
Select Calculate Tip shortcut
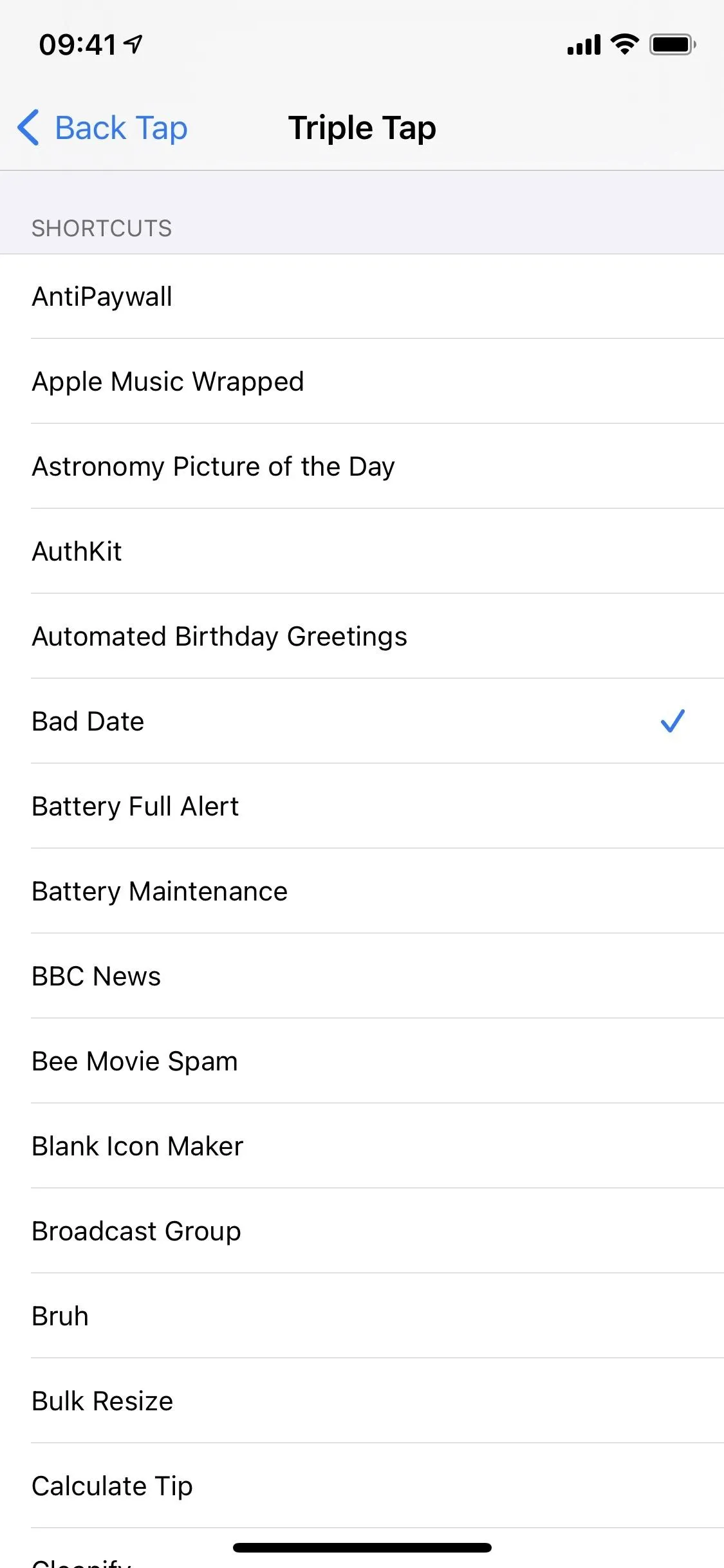(362, 1486)
